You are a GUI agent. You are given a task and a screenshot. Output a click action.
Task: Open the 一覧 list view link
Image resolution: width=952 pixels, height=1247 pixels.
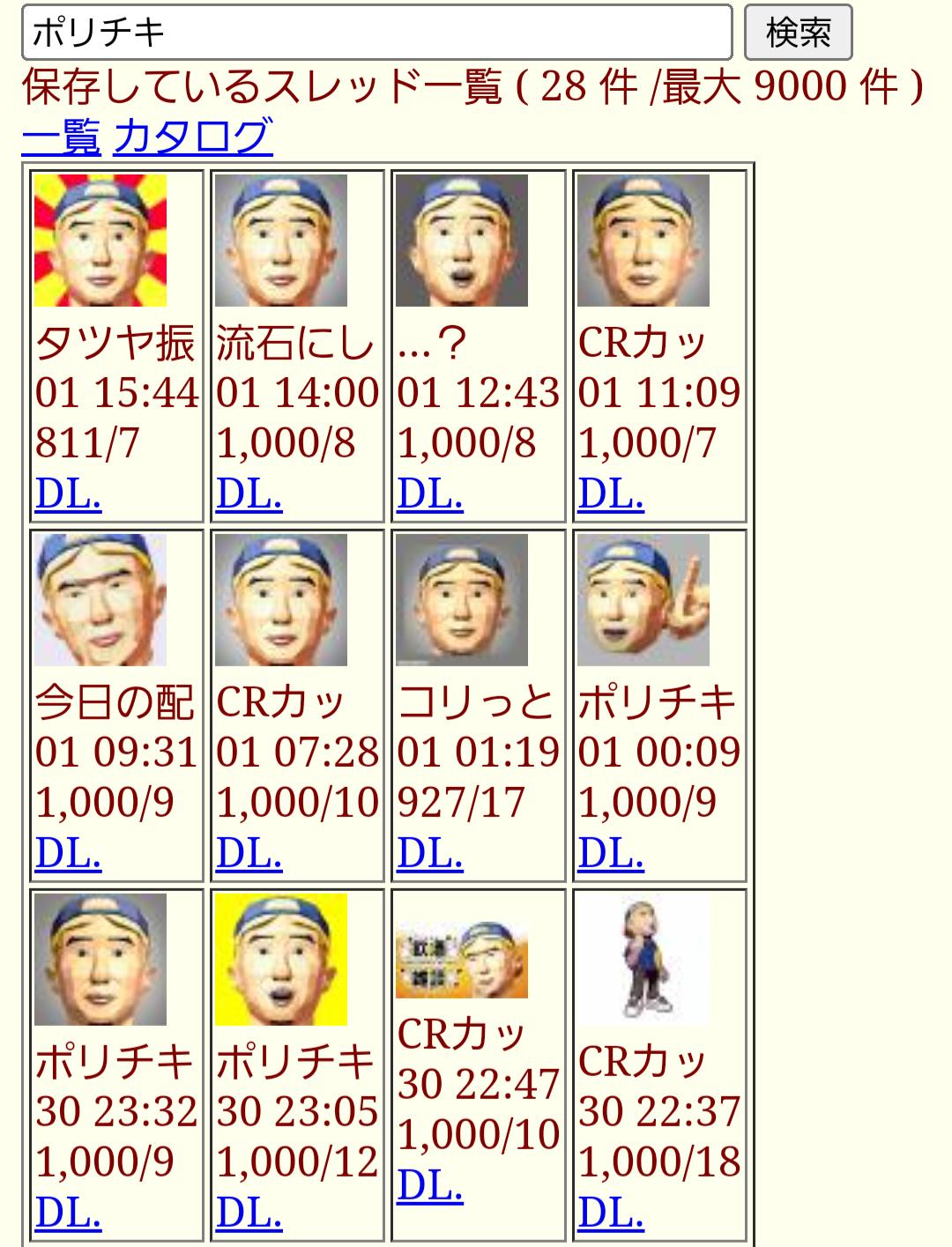point(61,137)
